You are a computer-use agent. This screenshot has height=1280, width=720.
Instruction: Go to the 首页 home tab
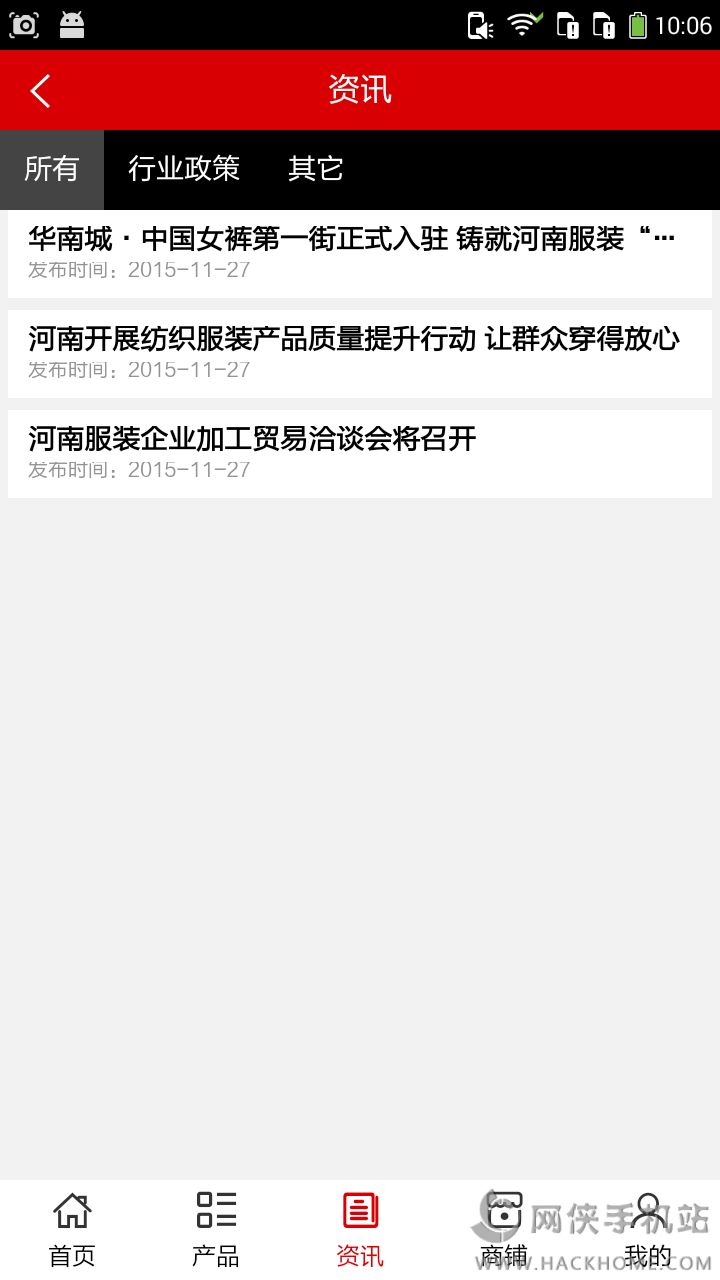72,1230
